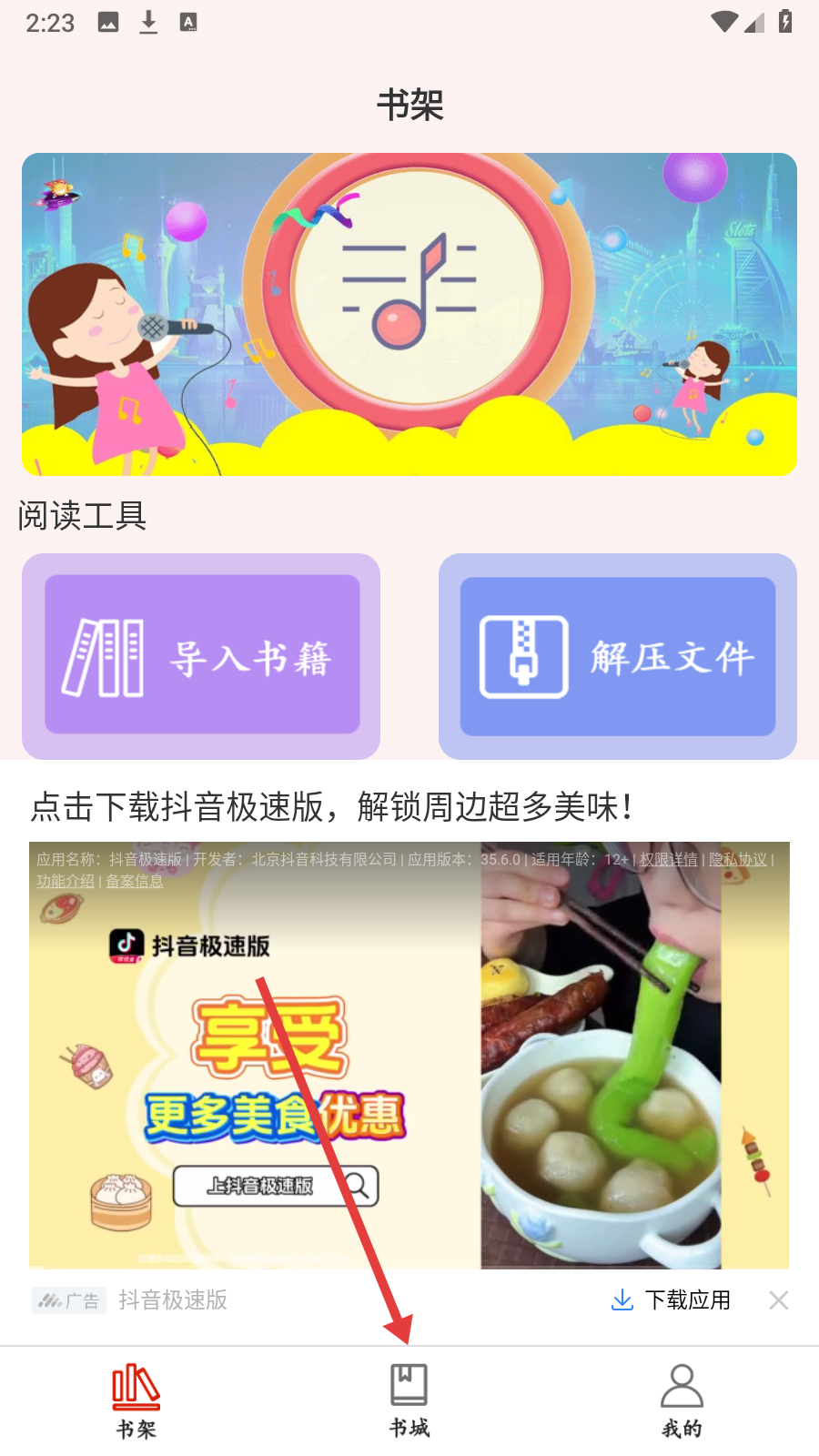Open the singing girl music banner
Screen dimensions: 819x1456
pyautogui.click(x=409, y=314)
